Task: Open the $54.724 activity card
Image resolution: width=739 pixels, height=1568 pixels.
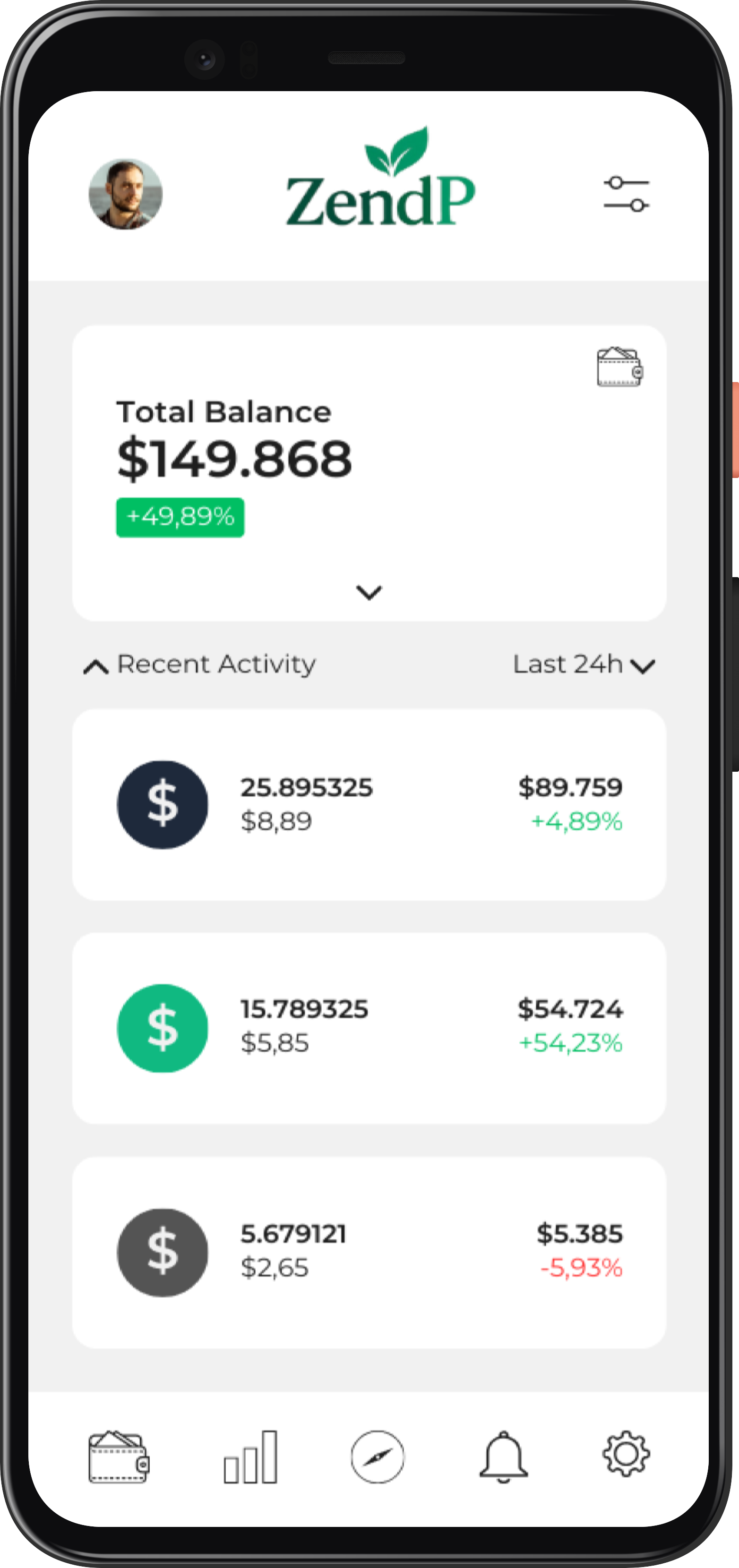Action: [369, 1028]
